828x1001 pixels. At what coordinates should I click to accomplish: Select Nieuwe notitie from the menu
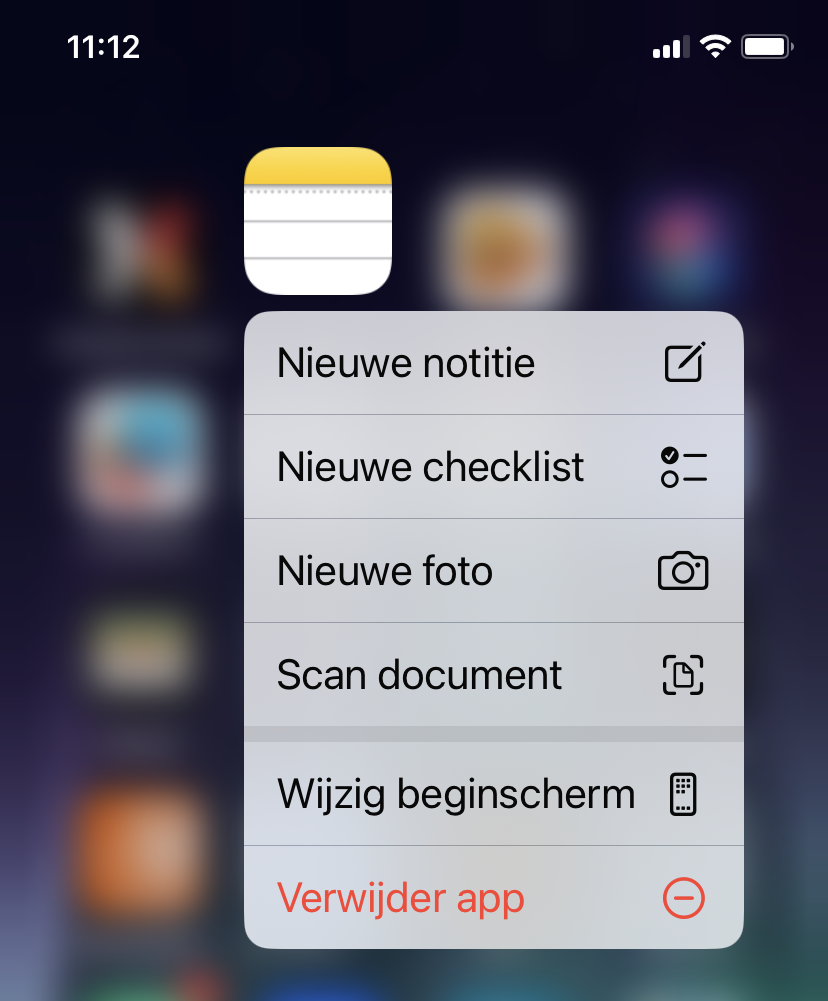point(493,363)
